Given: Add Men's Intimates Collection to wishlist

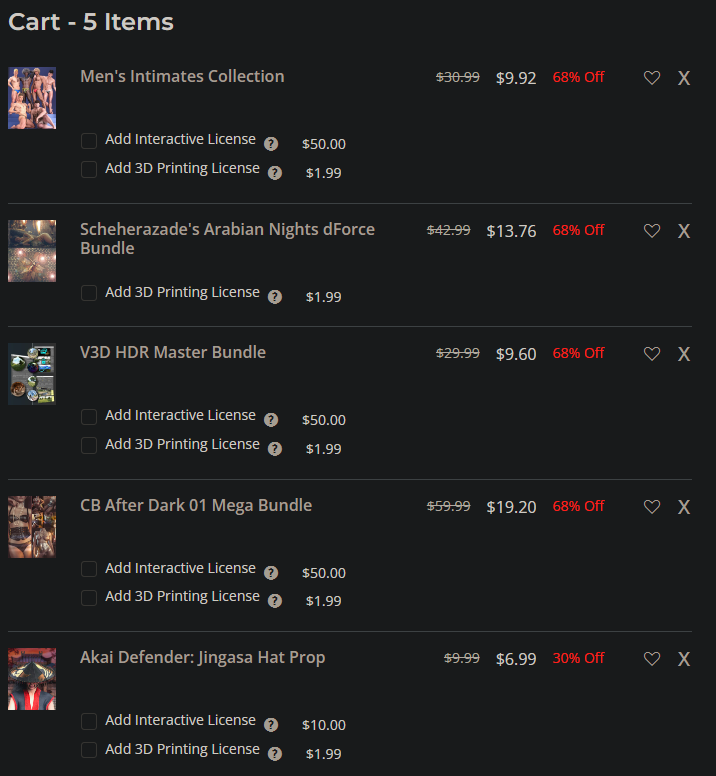Looking at the screenshot, I should [652, 78].
